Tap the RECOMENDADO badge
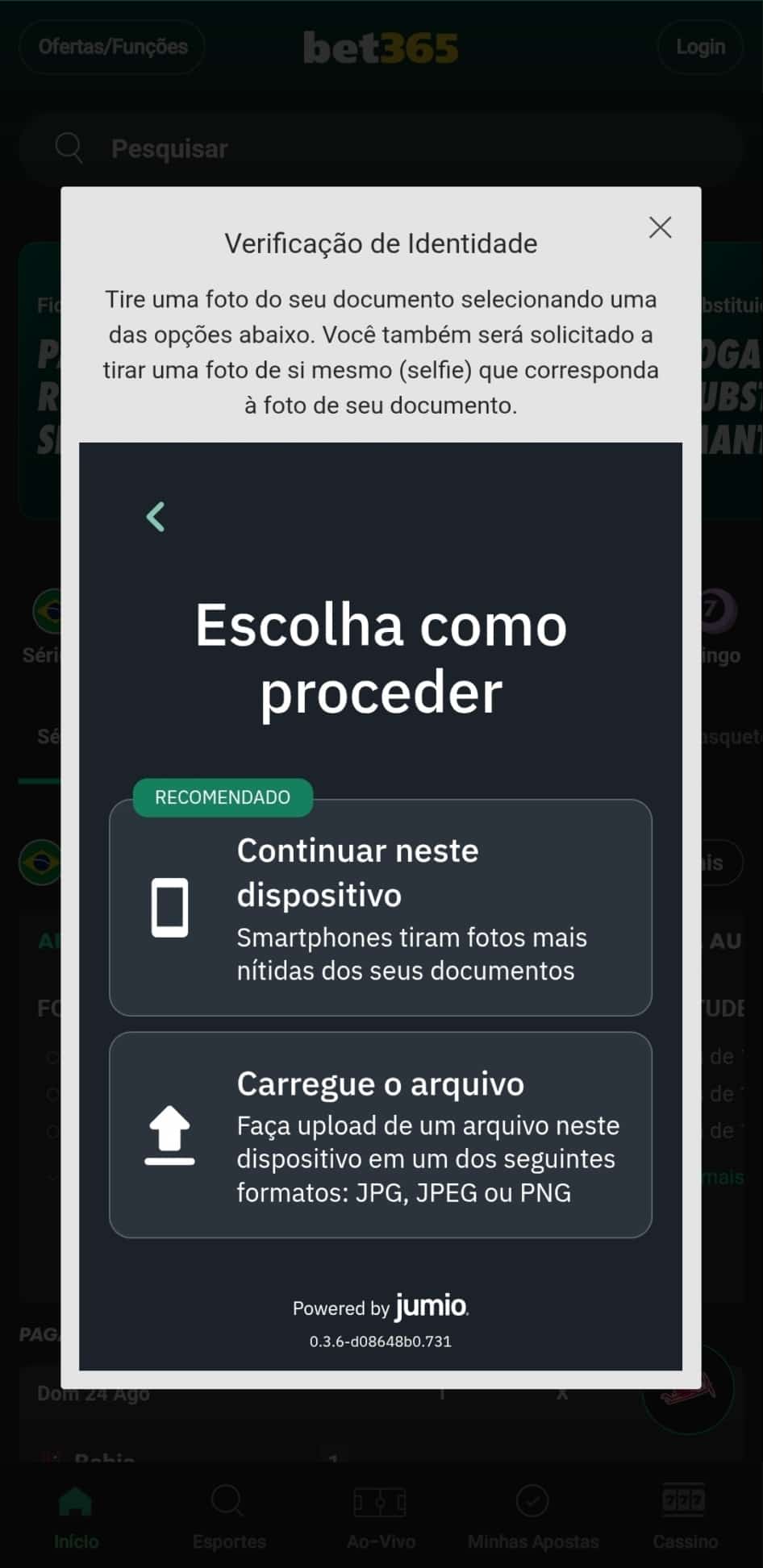Screen dimensions: 763x1568 [x=222, y=797]
